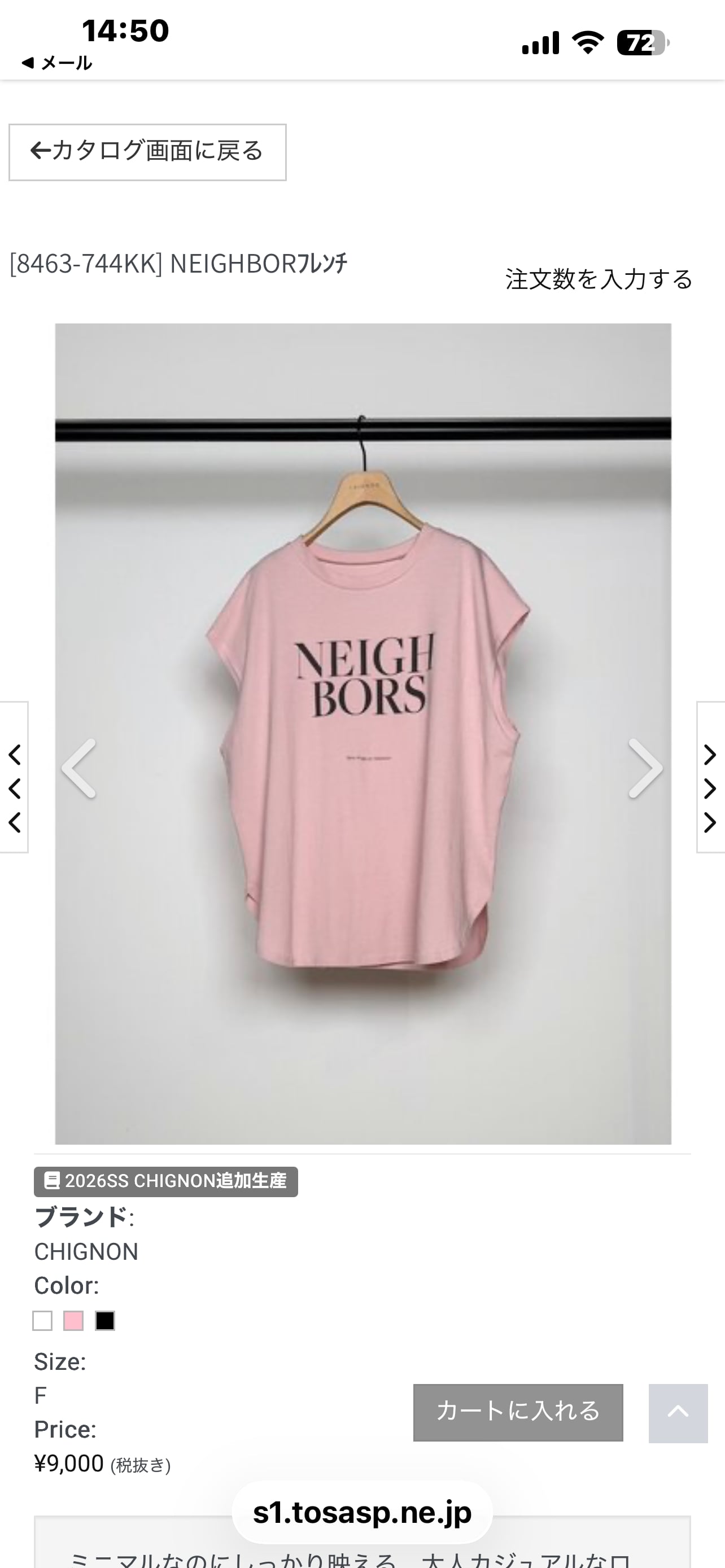This screenshot has height=1568, width=725.
Task: Open the 注文数を入力する order quantity link
Action: 599,279
